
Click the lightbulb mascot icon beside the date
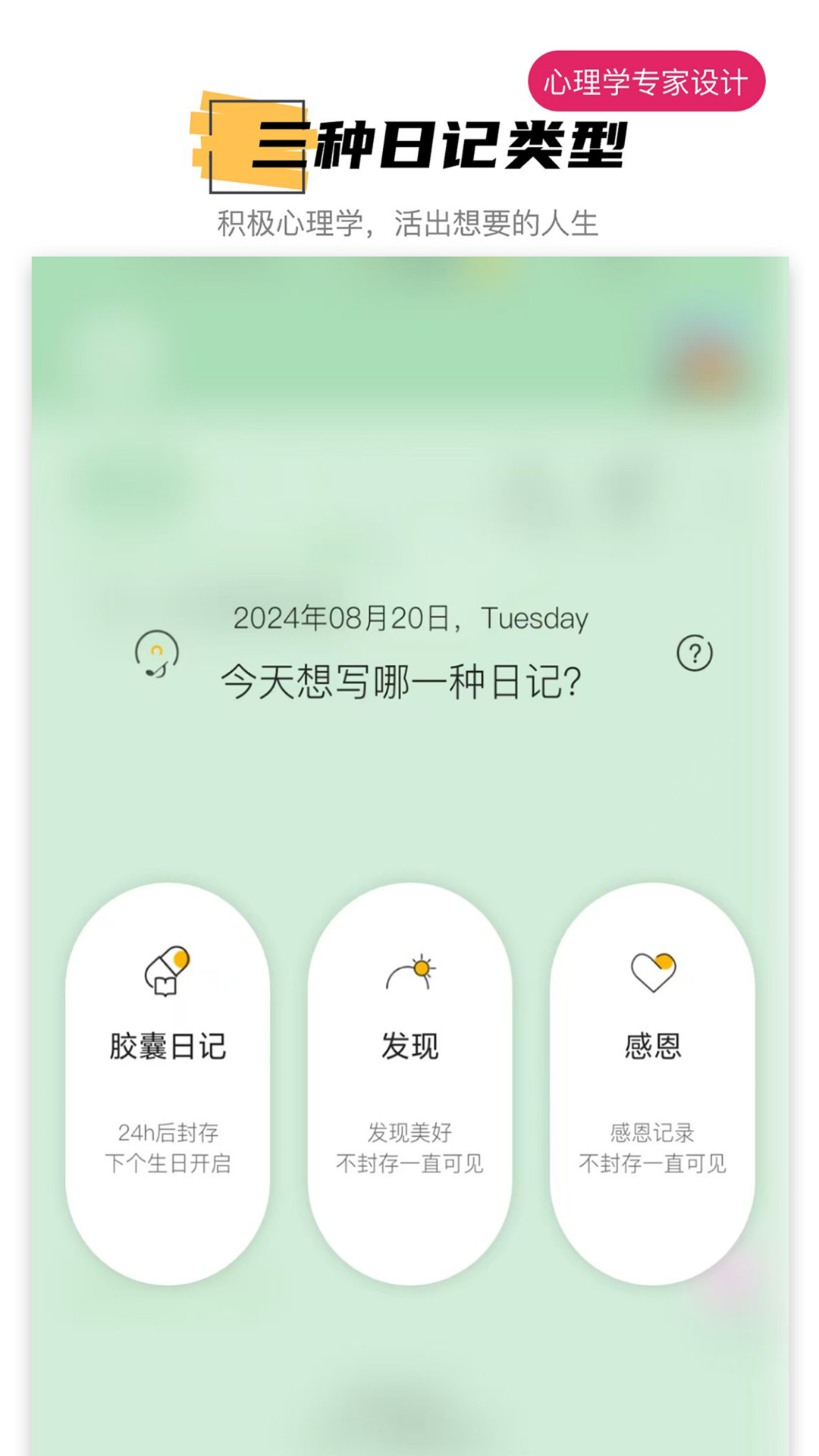pyautogui.click(x=155, y=654)
